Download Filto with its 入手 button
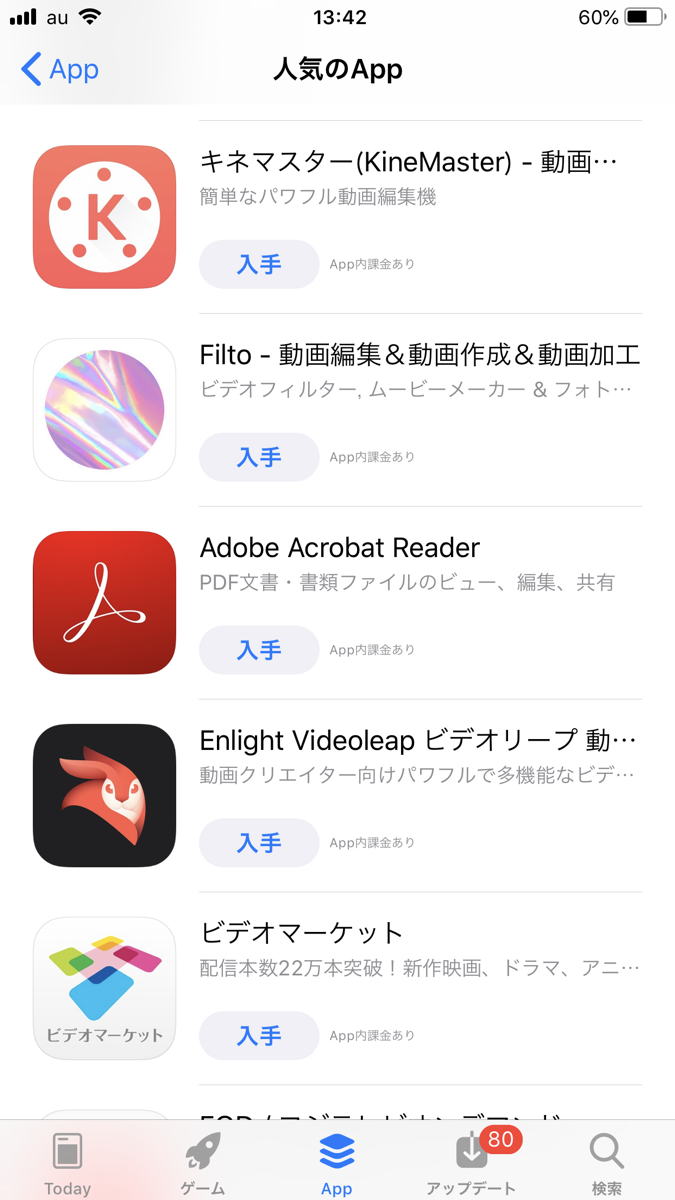The width and height of the screenshot is (675, 1200). tap(259, 457)
